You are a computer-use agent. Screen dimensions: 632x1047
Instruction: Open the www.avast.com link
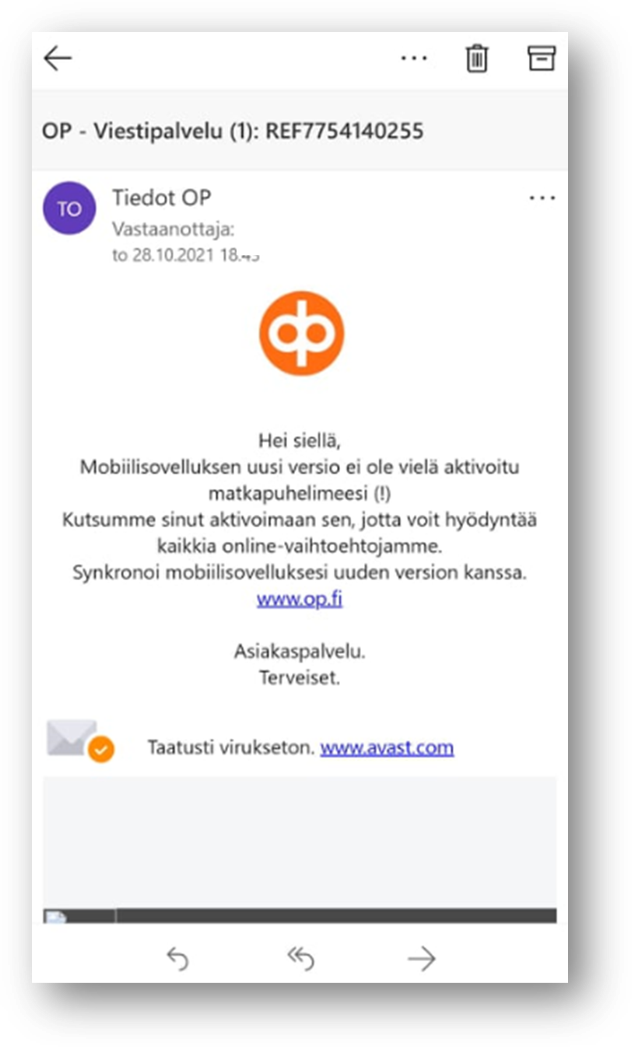[386, 747]
